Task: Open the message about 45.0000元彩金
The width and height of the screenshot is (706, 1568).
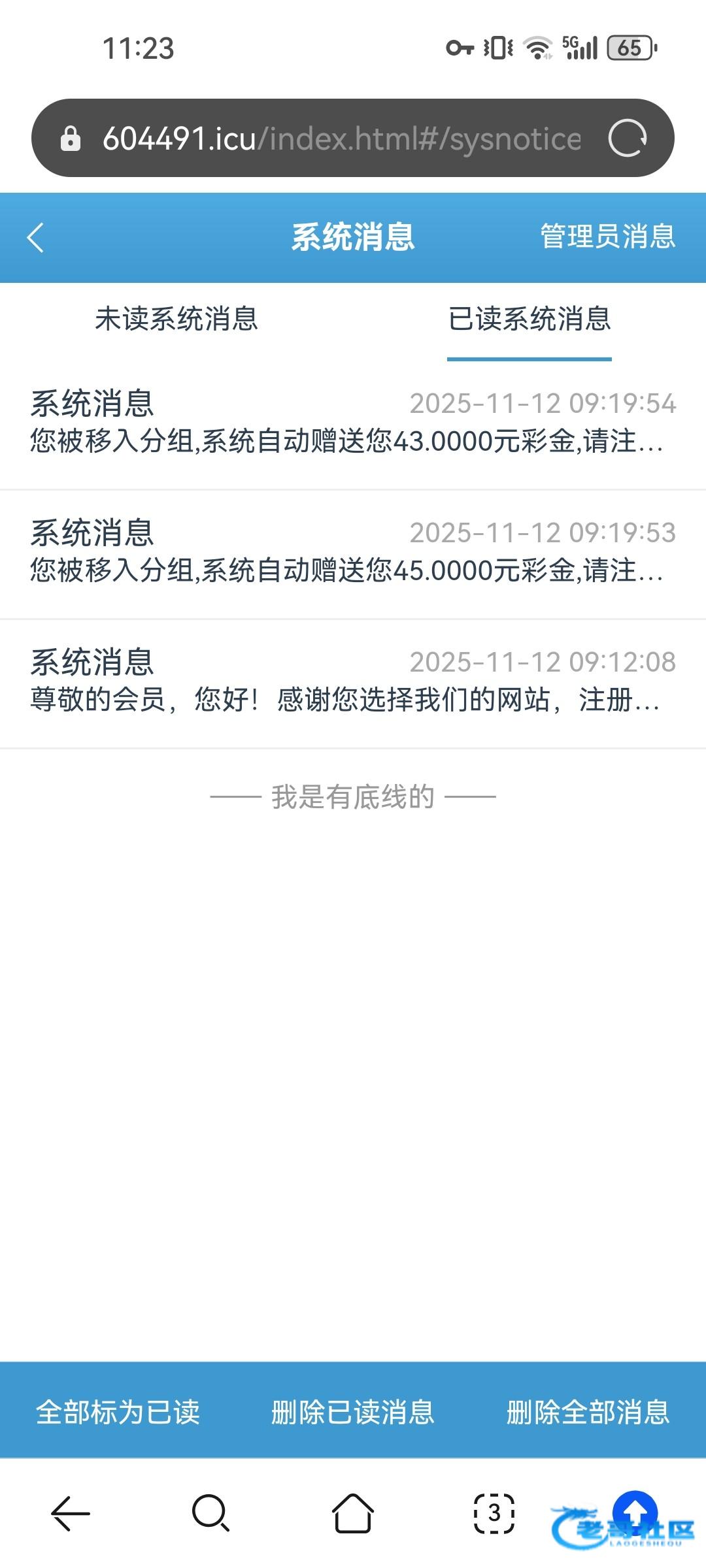Action: [353, 553]
